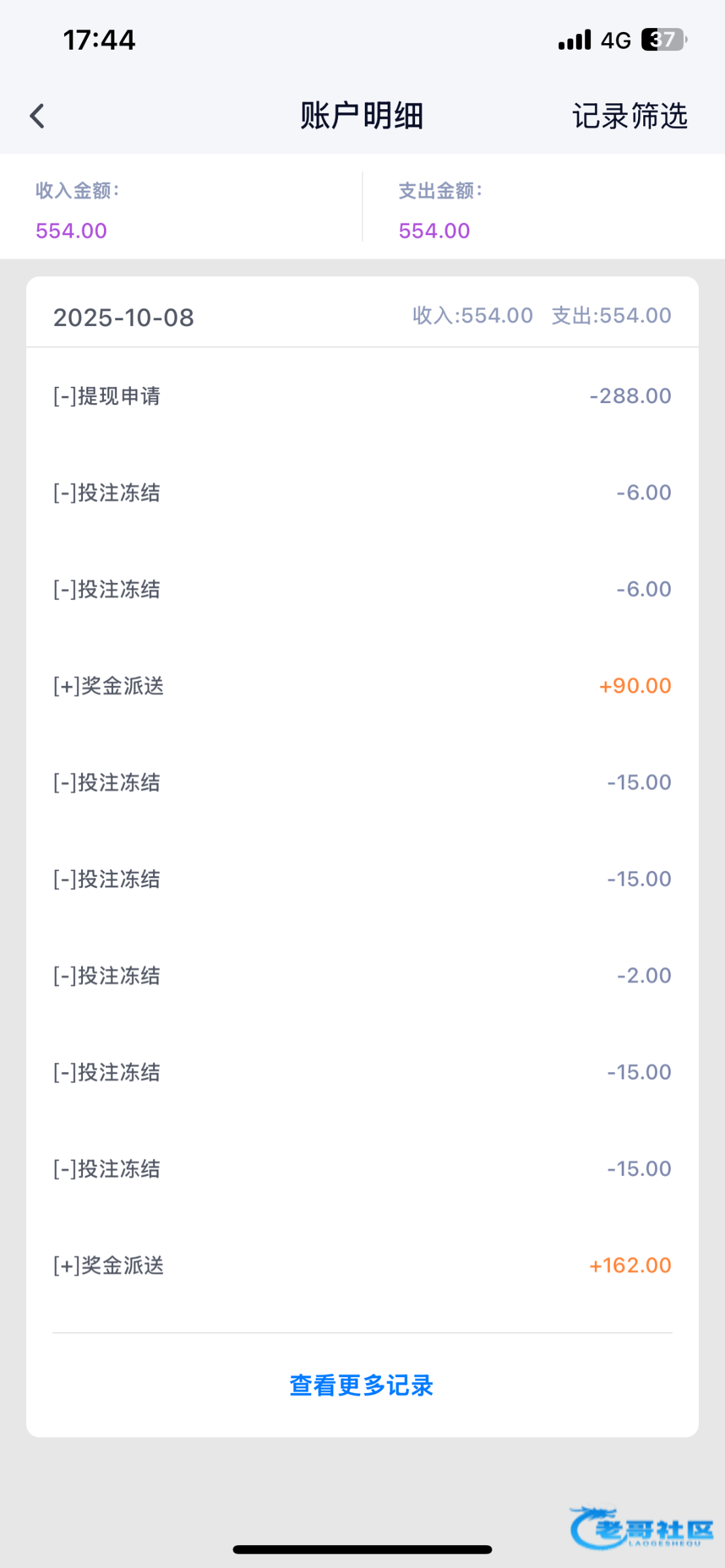This screenshot has width=725, height=1568.
Task: Tap 查看更多记录 to load more records
Action: point(362,1385)
